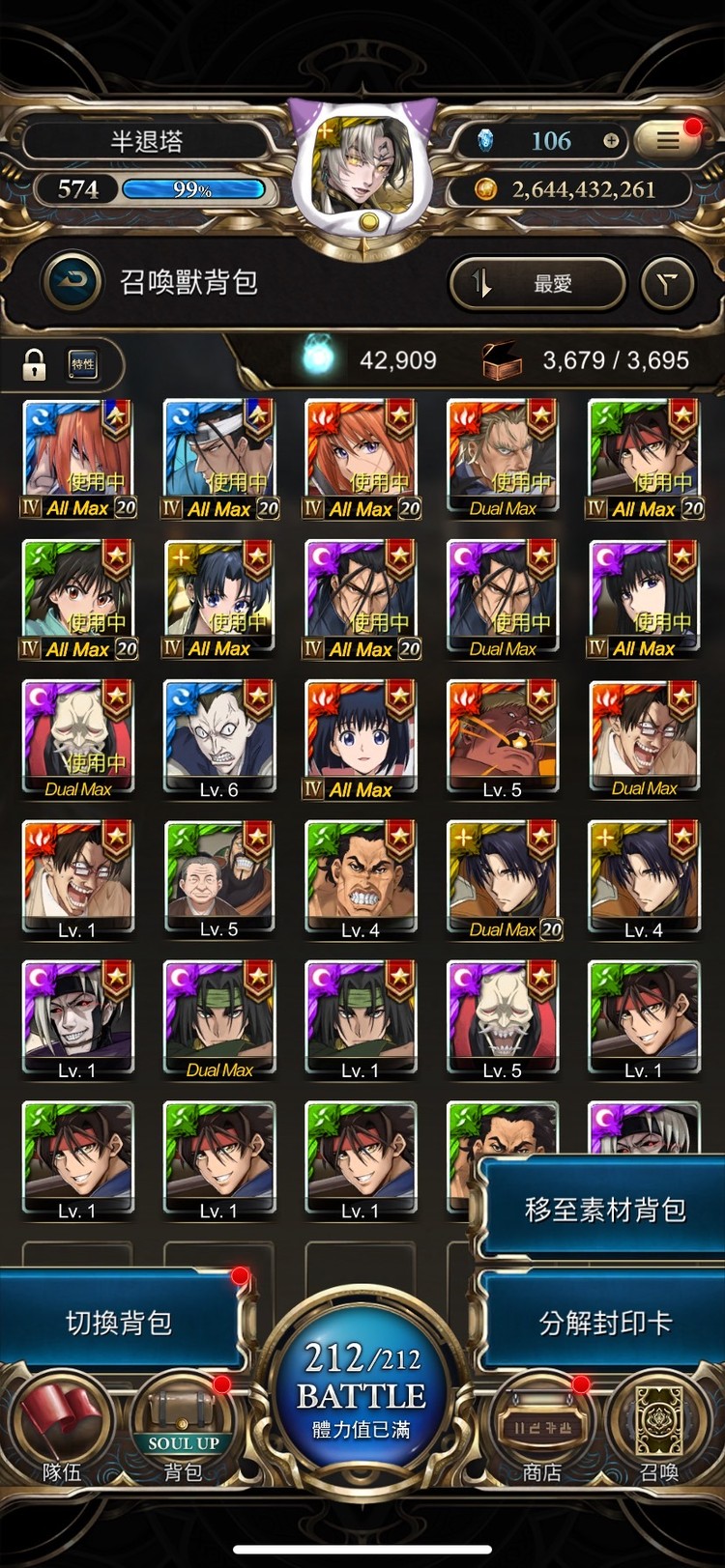Tap 移至素材背包 button
725x1568 pixels.
(604, 1210)
